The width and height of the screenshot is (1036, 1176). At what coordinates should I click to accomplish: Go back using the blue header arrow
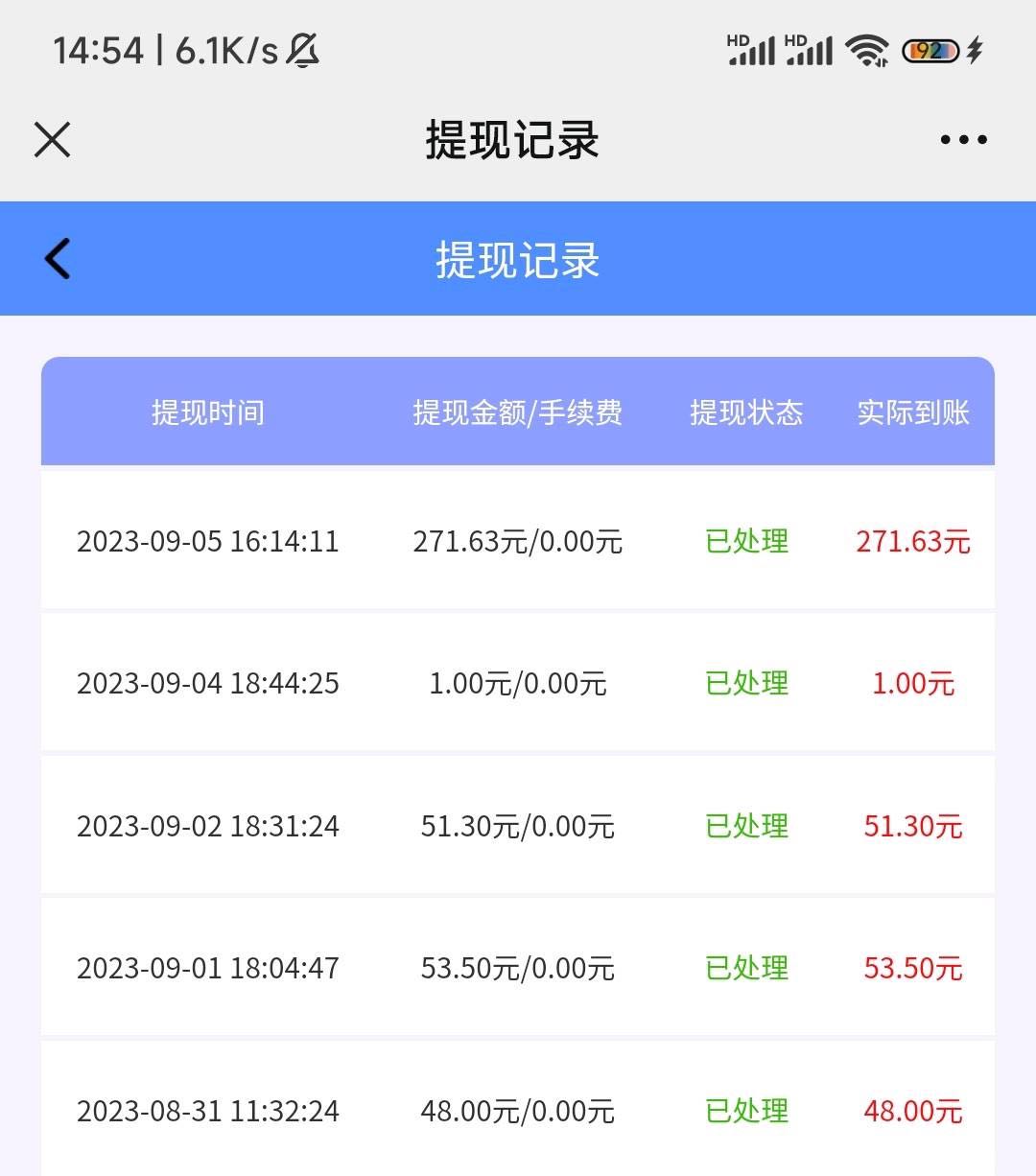(x=58, y=259)
